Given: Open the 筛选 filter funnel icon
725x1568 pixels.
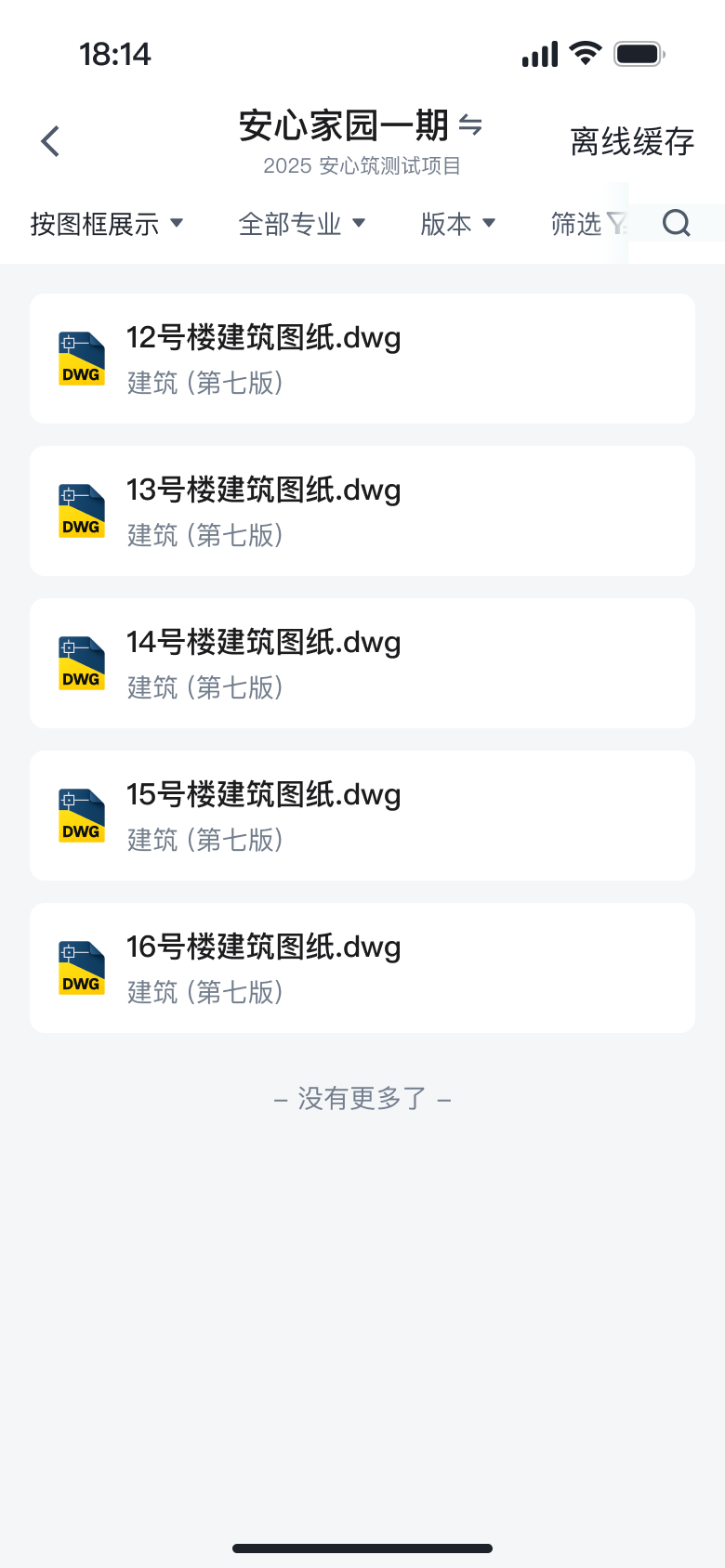Looking at the screenshot, I should (616, 223).
